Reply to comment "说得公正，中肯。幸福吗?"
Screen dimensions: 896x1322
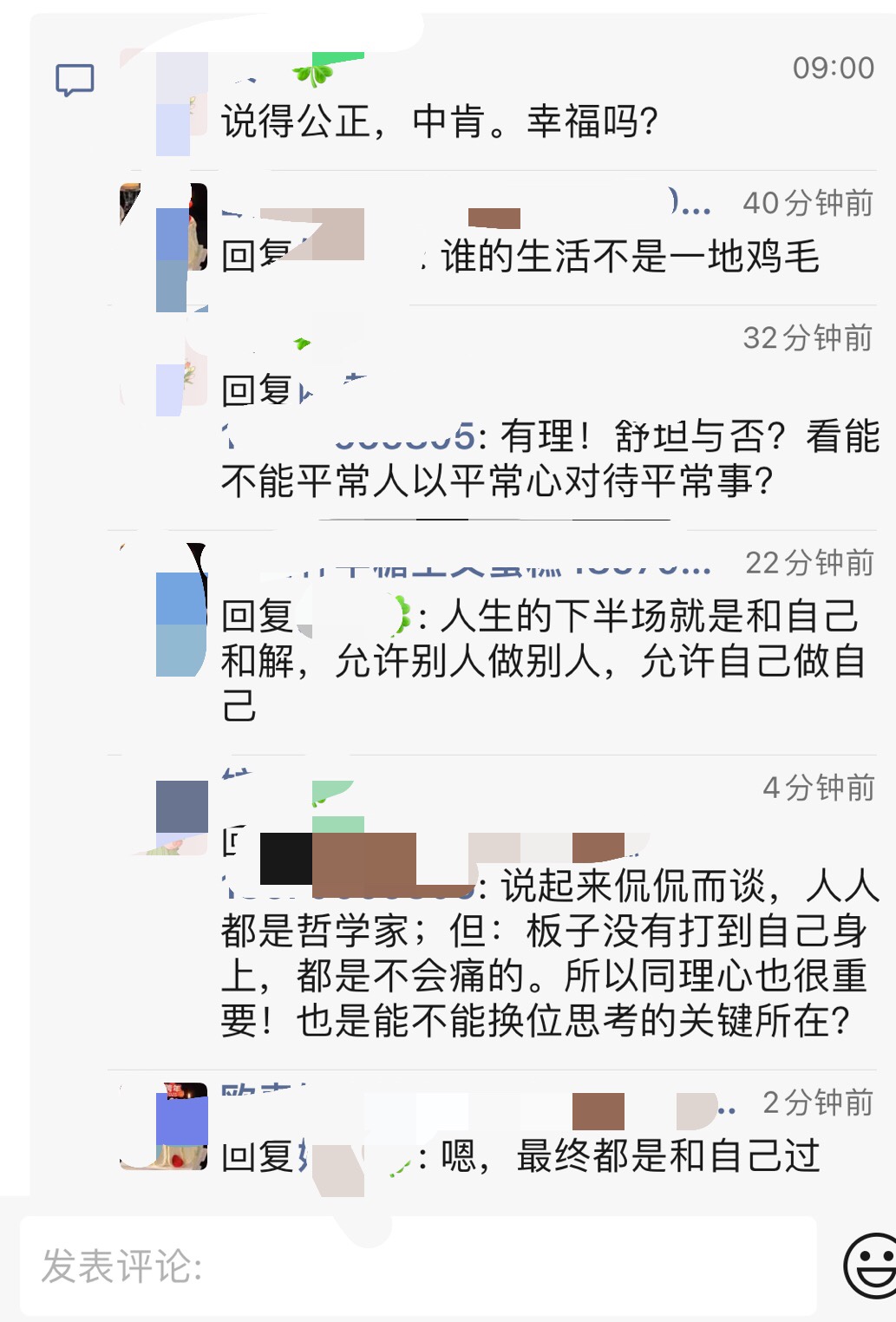439,121
